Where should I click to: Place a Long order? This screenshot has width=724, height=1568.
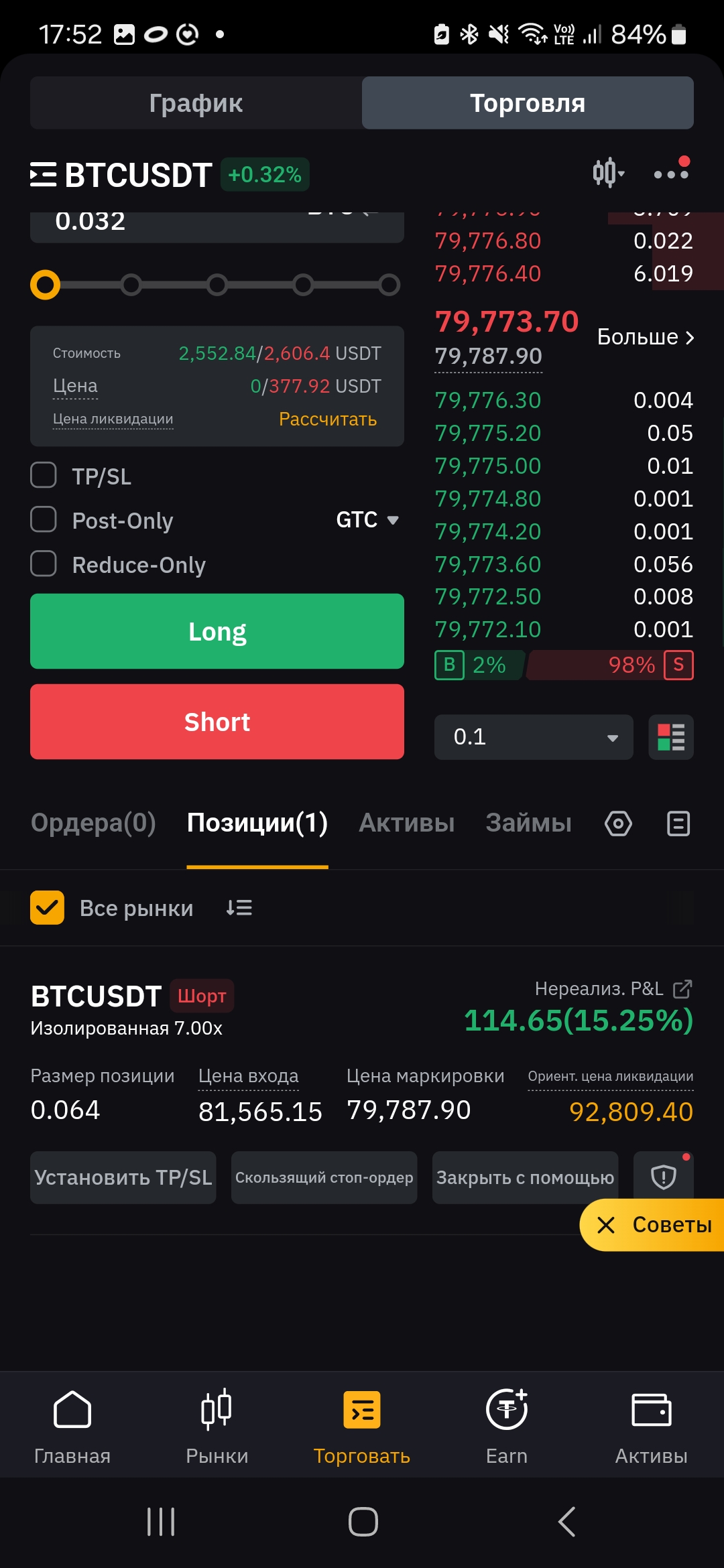click(x=217, y=631)
